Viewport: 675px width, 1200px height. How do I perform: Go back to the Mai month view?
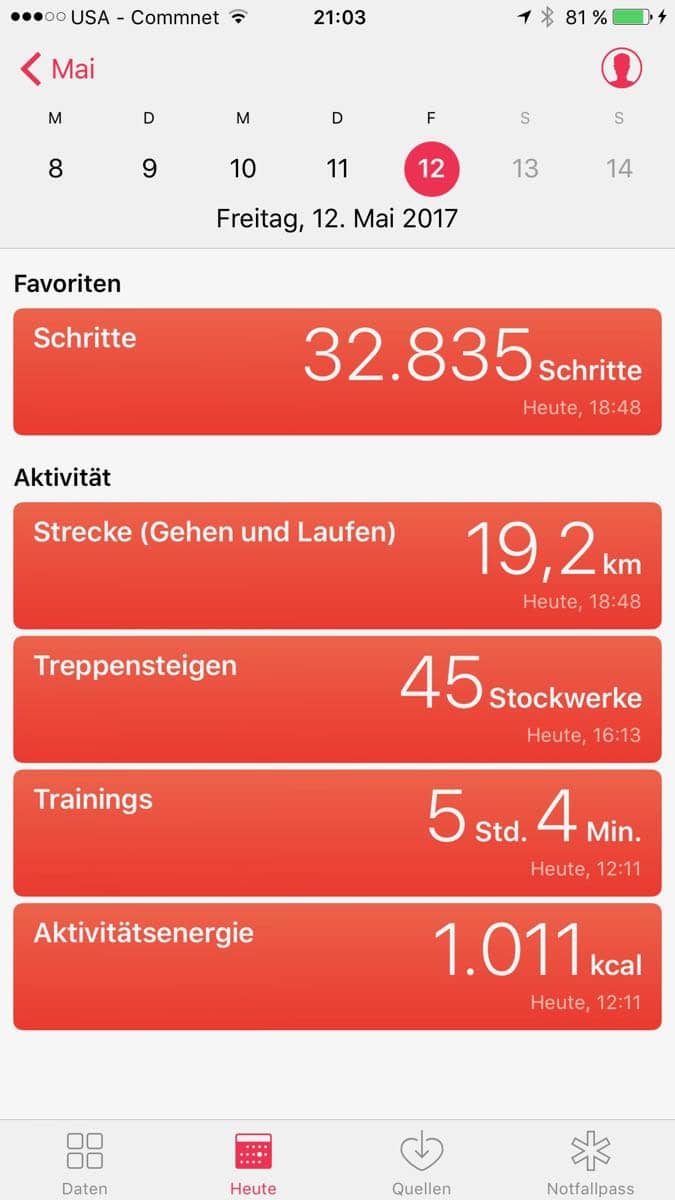pyautogui.click(x=57, y=69)
